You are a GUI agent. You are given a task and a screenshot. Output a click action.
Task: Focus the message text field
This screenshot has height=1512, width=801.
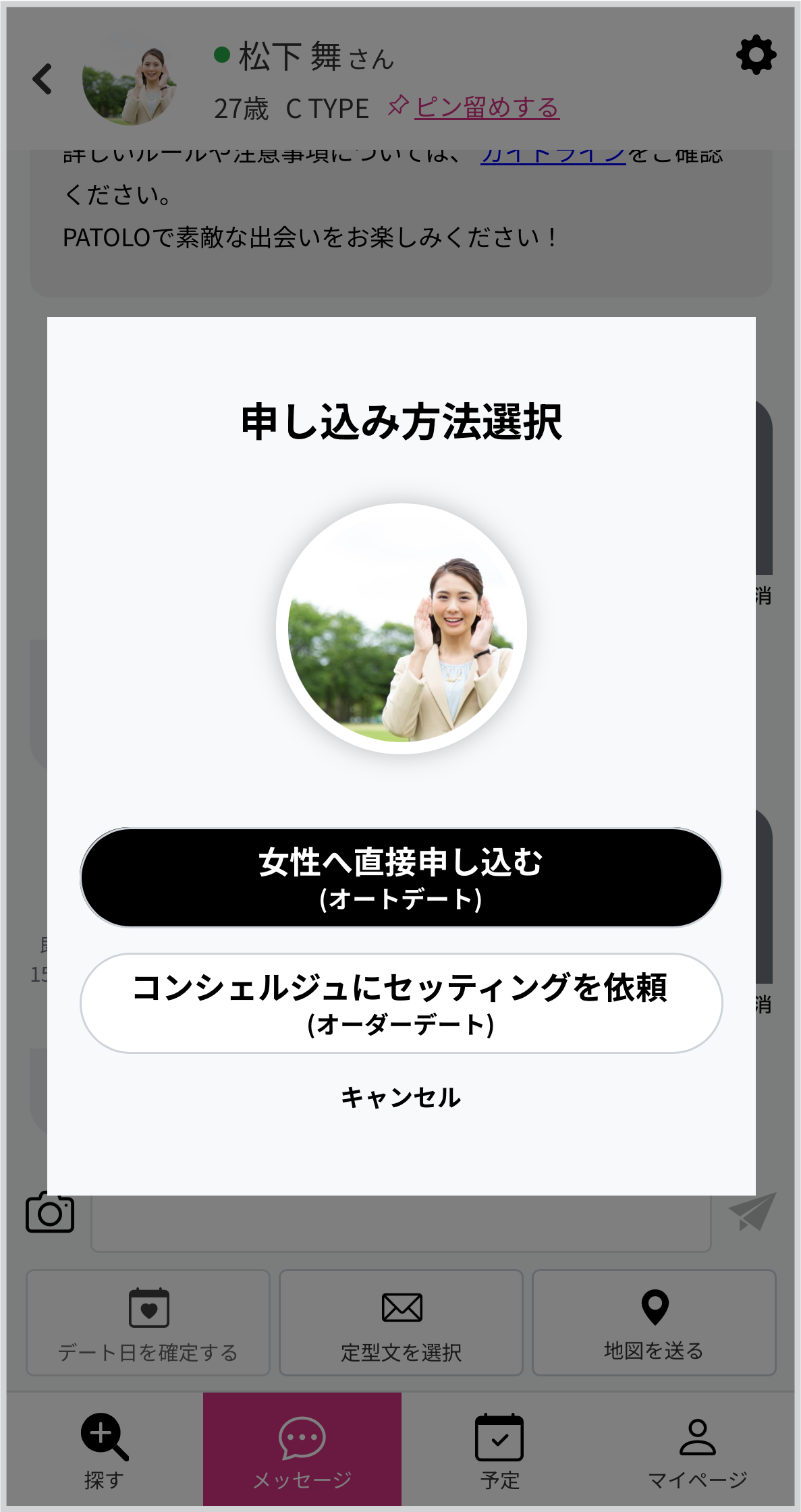tap(401, 1224)
